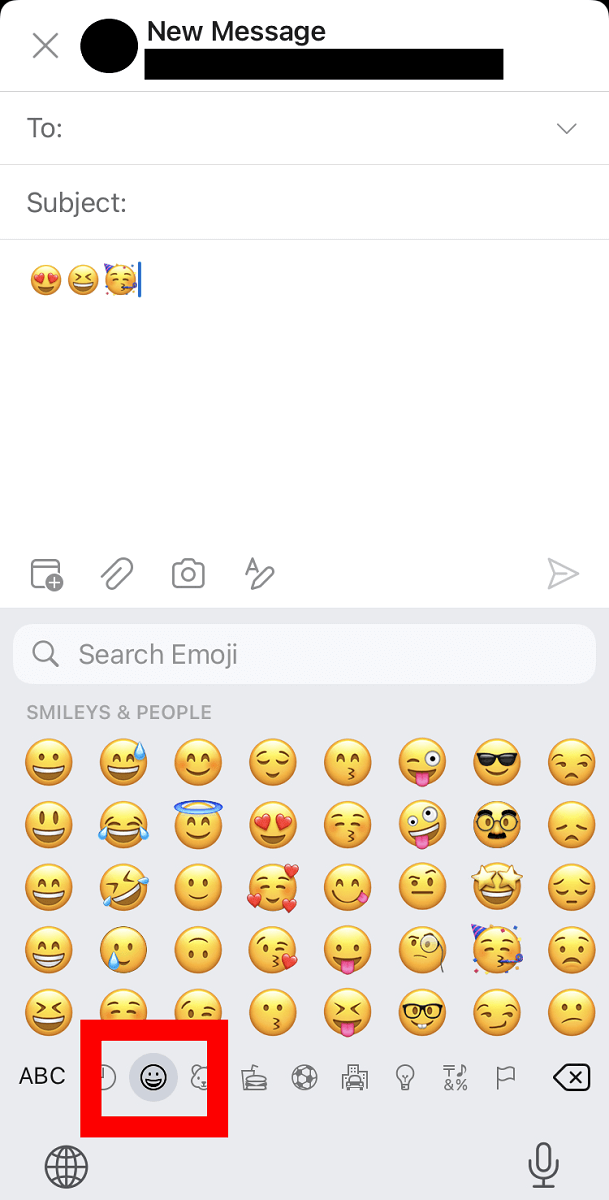Open the camera to add a photo
Screen dimensions: 609x1200
pos(188,574)
